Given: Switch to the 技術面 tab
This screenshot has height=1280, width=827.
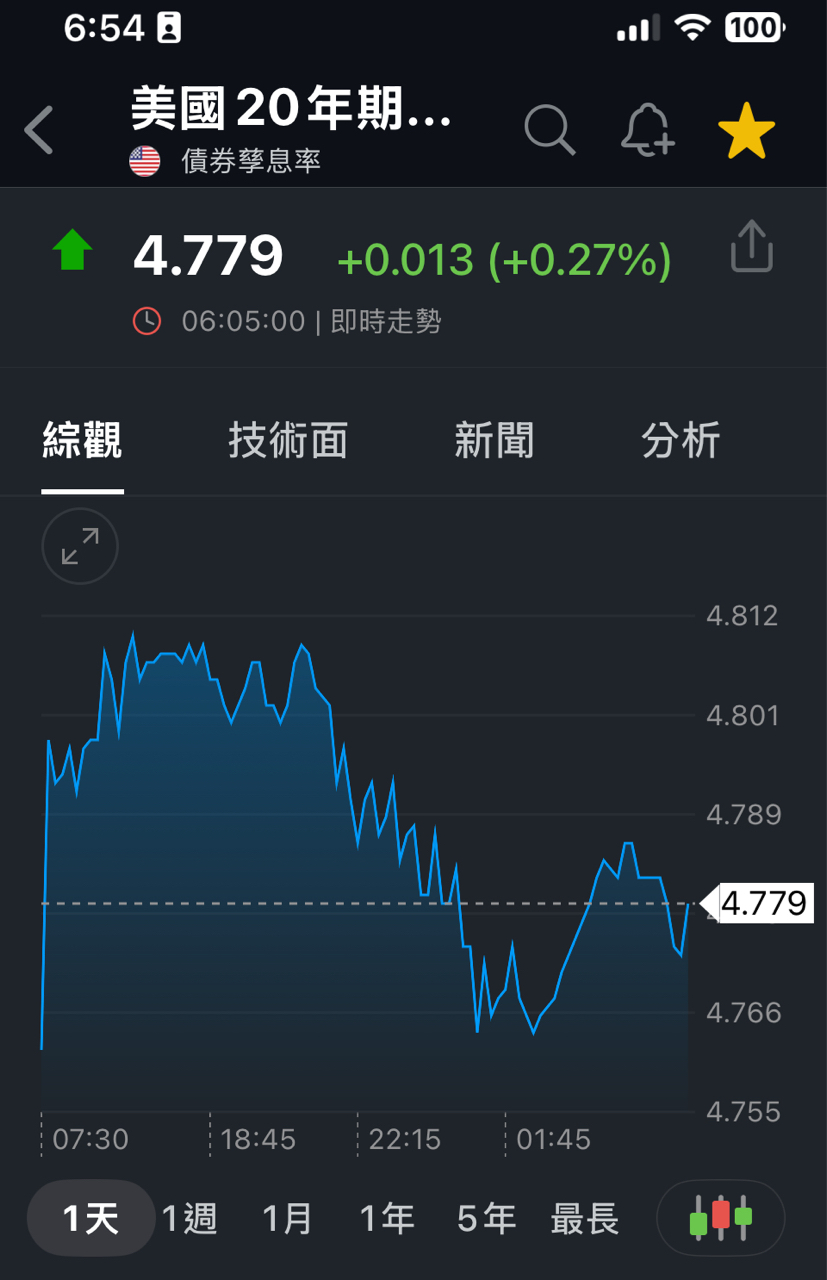Looking at the screenshot, I should coord(288,441).
